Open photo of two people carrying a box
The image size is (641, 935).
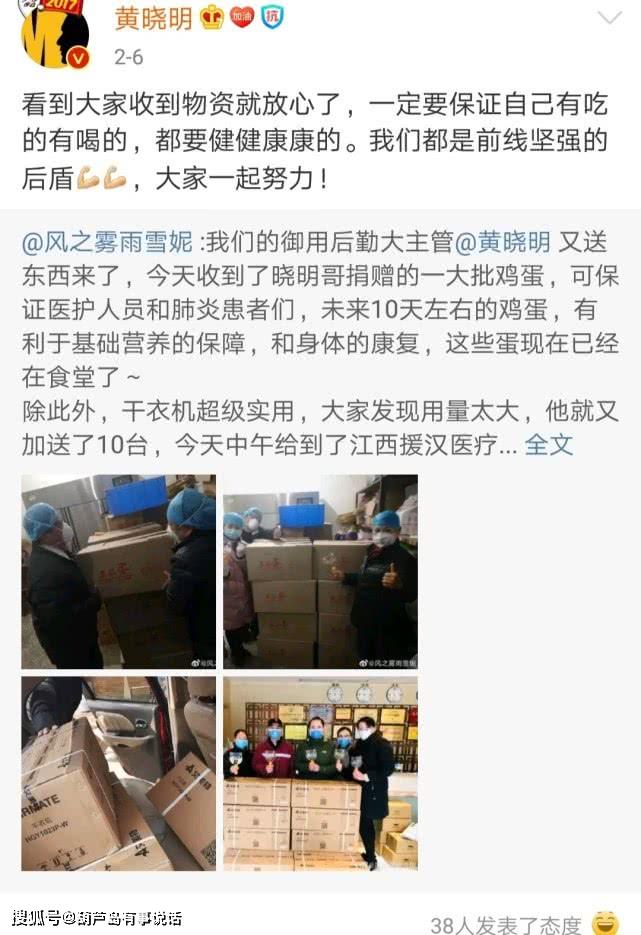pyautogui.click(x=119, y=571)
